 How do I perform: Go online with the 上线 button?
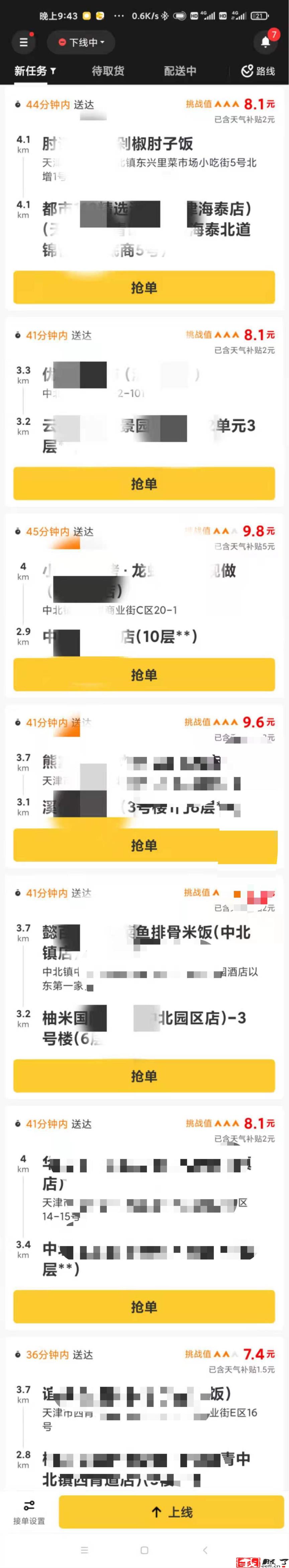click(x=171, y=1512)
